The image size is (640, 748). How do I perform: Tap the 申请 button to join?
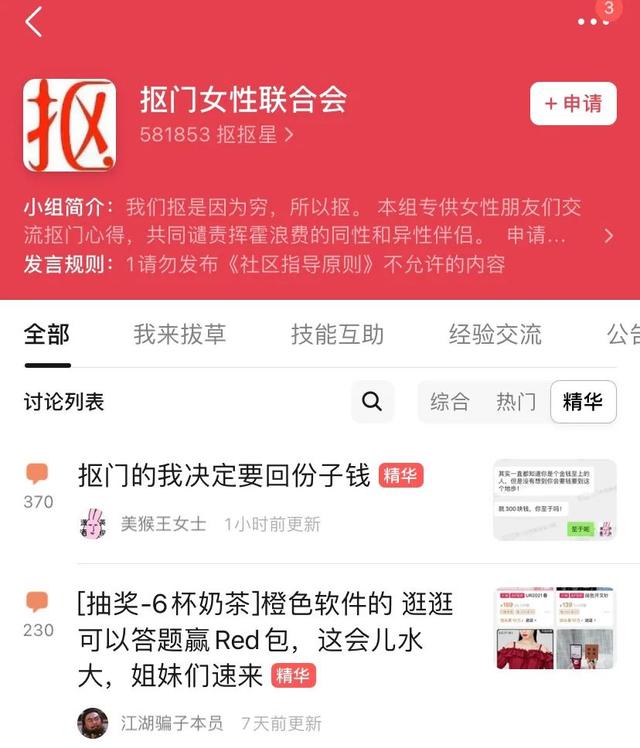pos(573,104)
